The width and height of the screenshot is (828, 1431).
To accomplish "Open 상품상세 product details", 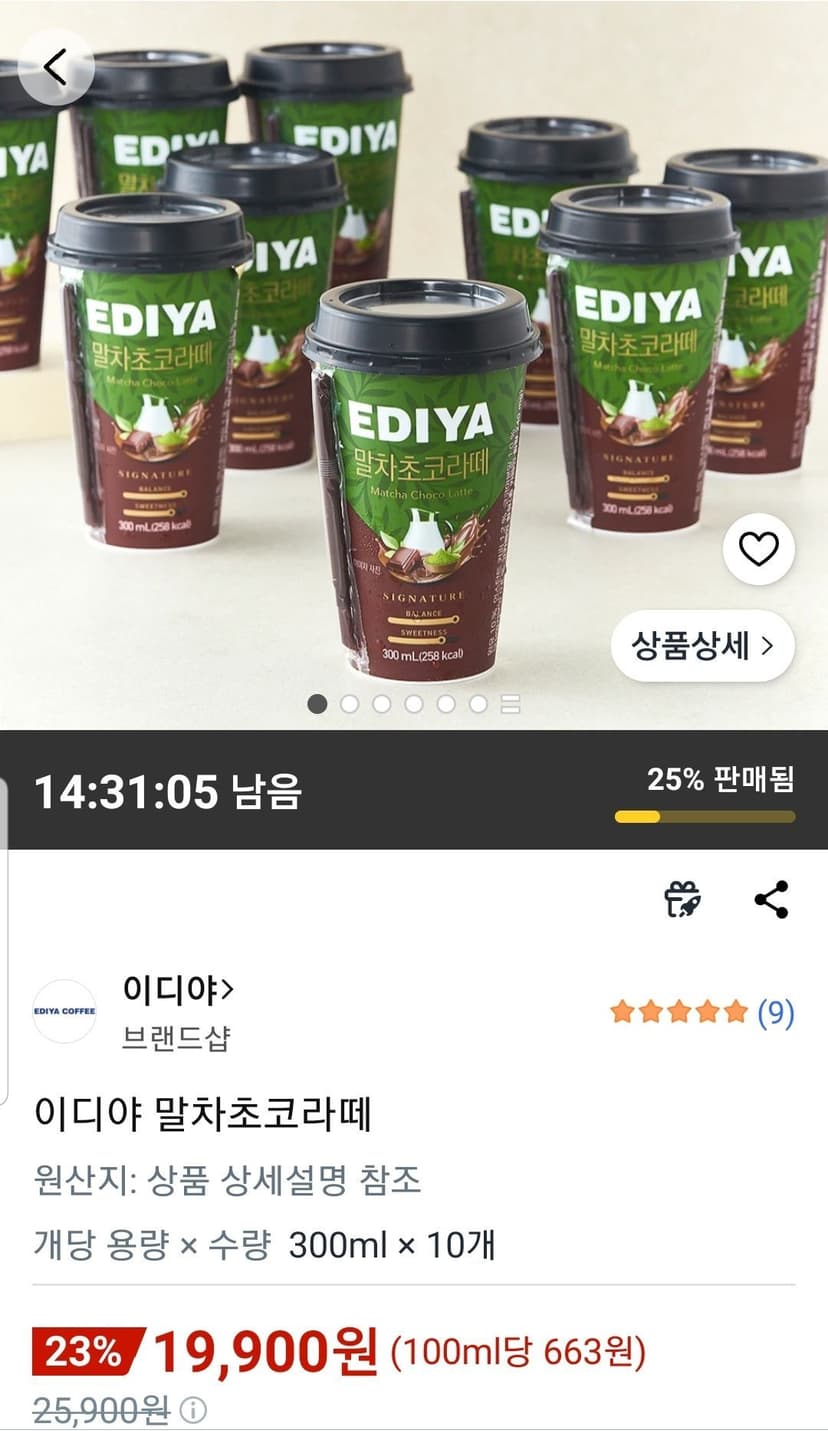I will (x=703, y=646).
